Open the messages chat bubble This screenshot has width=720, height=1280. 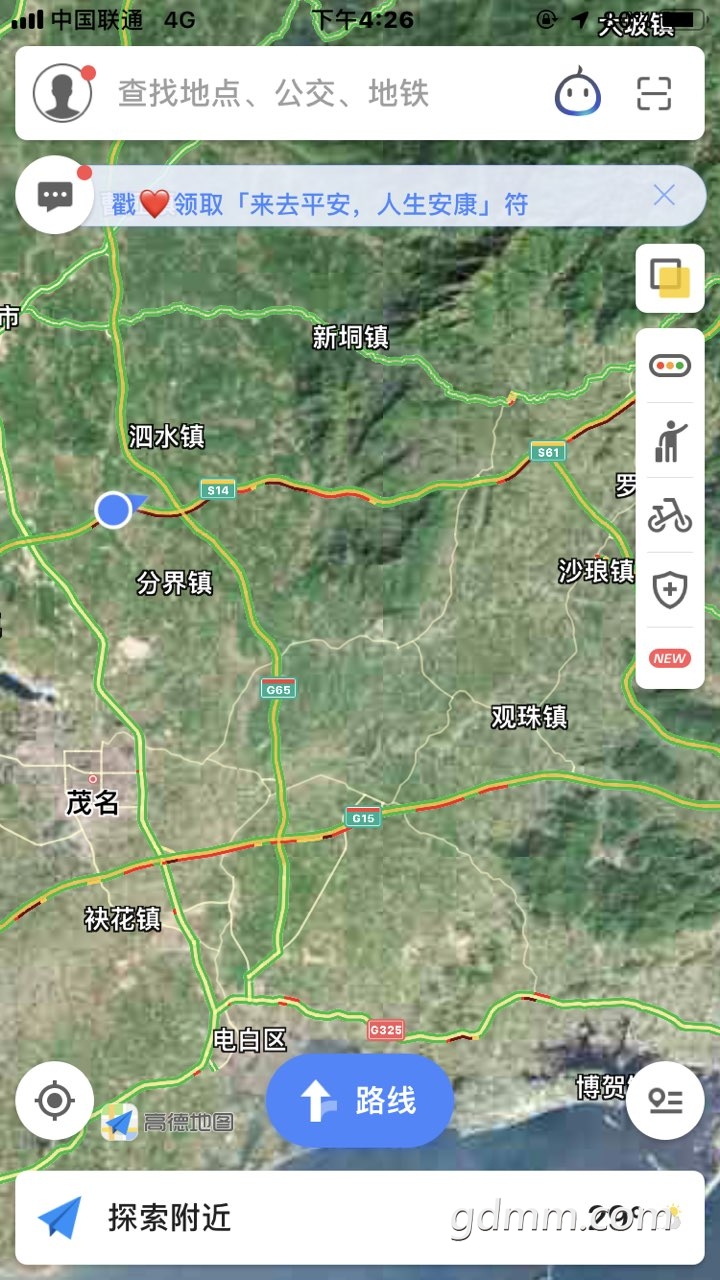[x=55, y=195]
